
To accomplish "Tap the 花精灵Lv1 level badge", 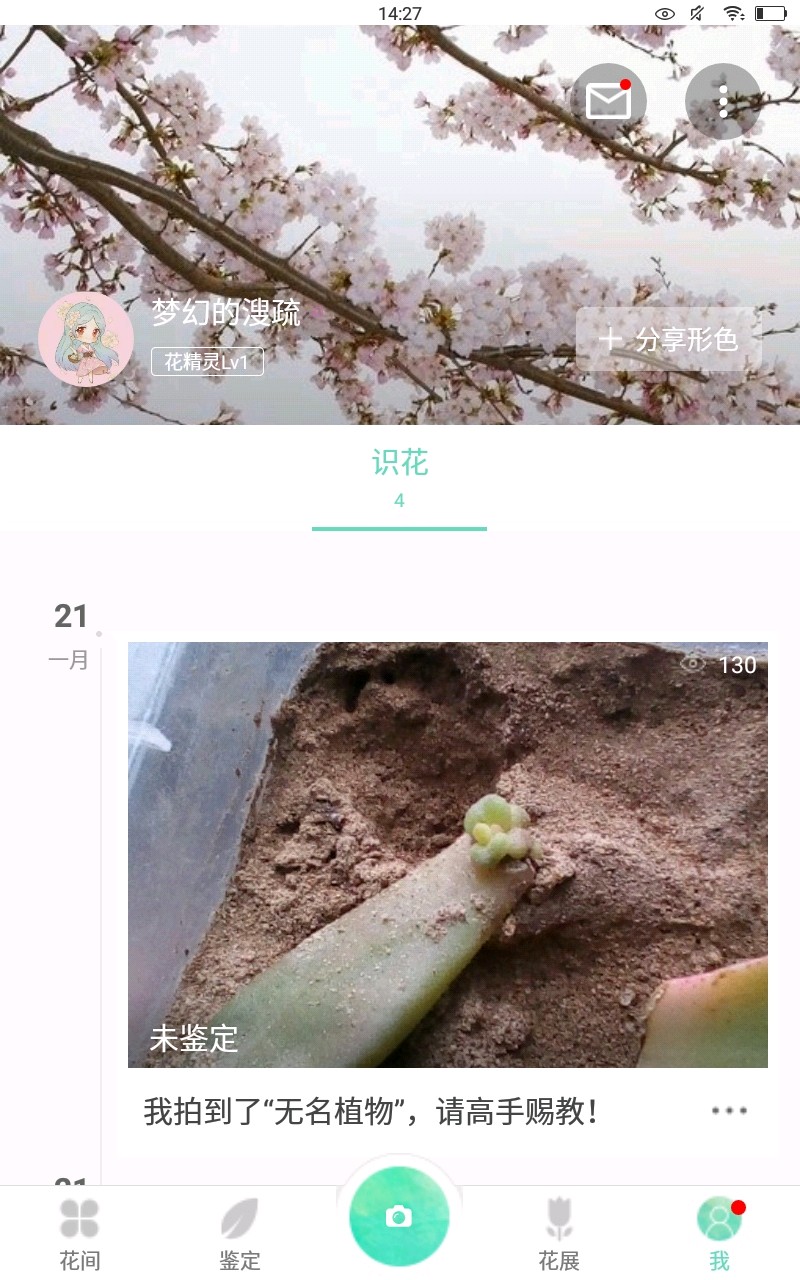I will click(207, 362).
